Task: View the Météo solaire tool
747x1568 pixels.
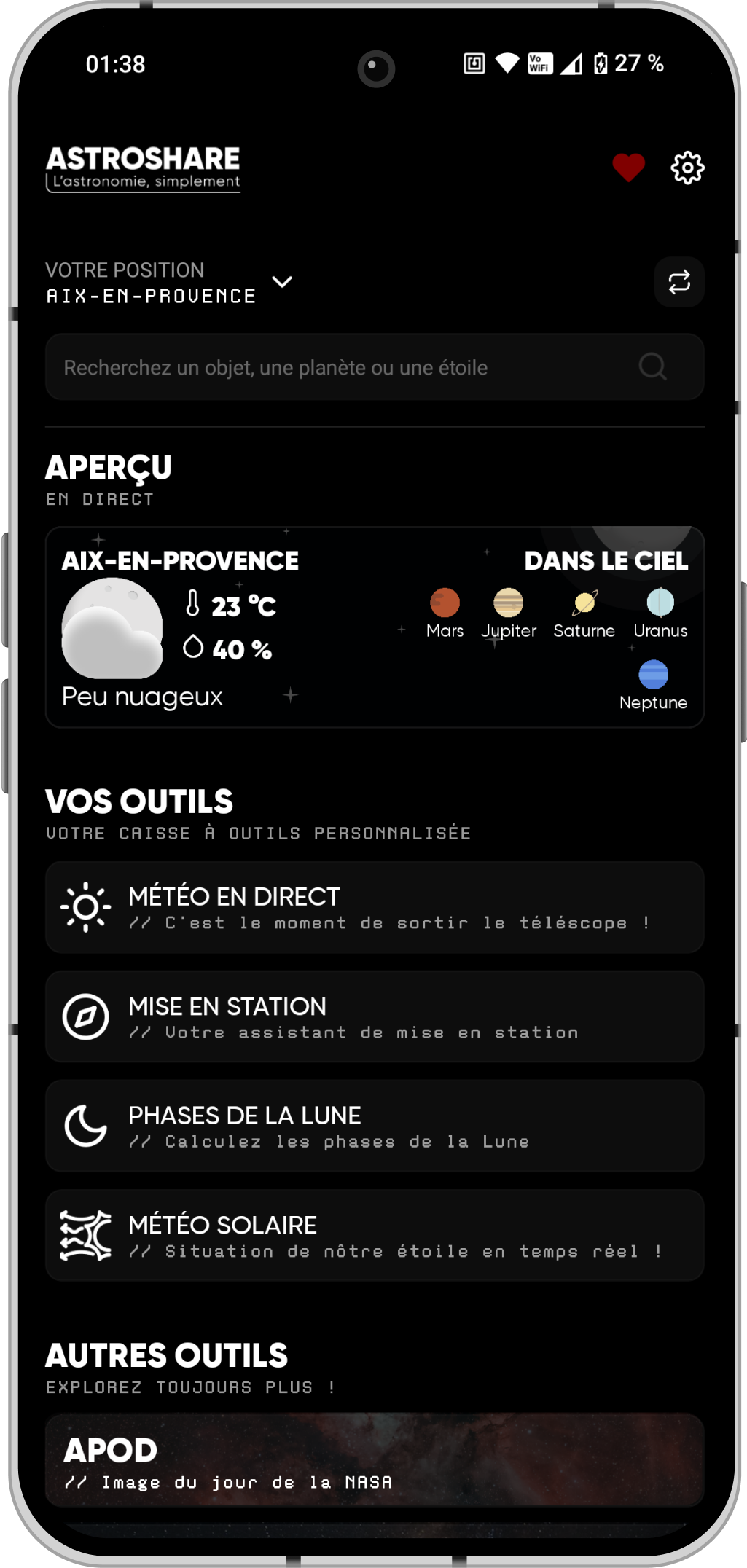Action: 375,1236
